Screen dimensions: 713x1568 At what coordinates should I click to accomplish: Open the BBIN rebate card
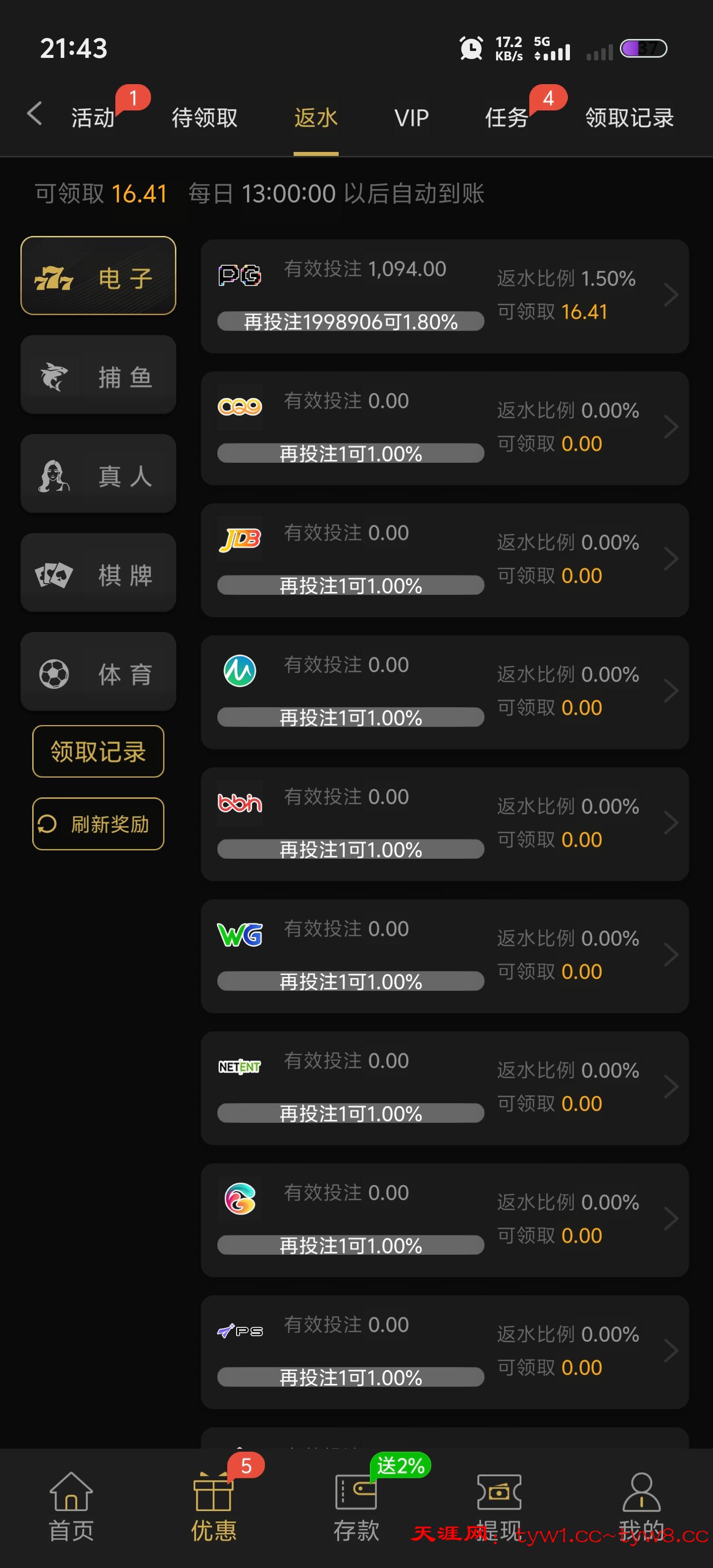(x=445, y=824)
